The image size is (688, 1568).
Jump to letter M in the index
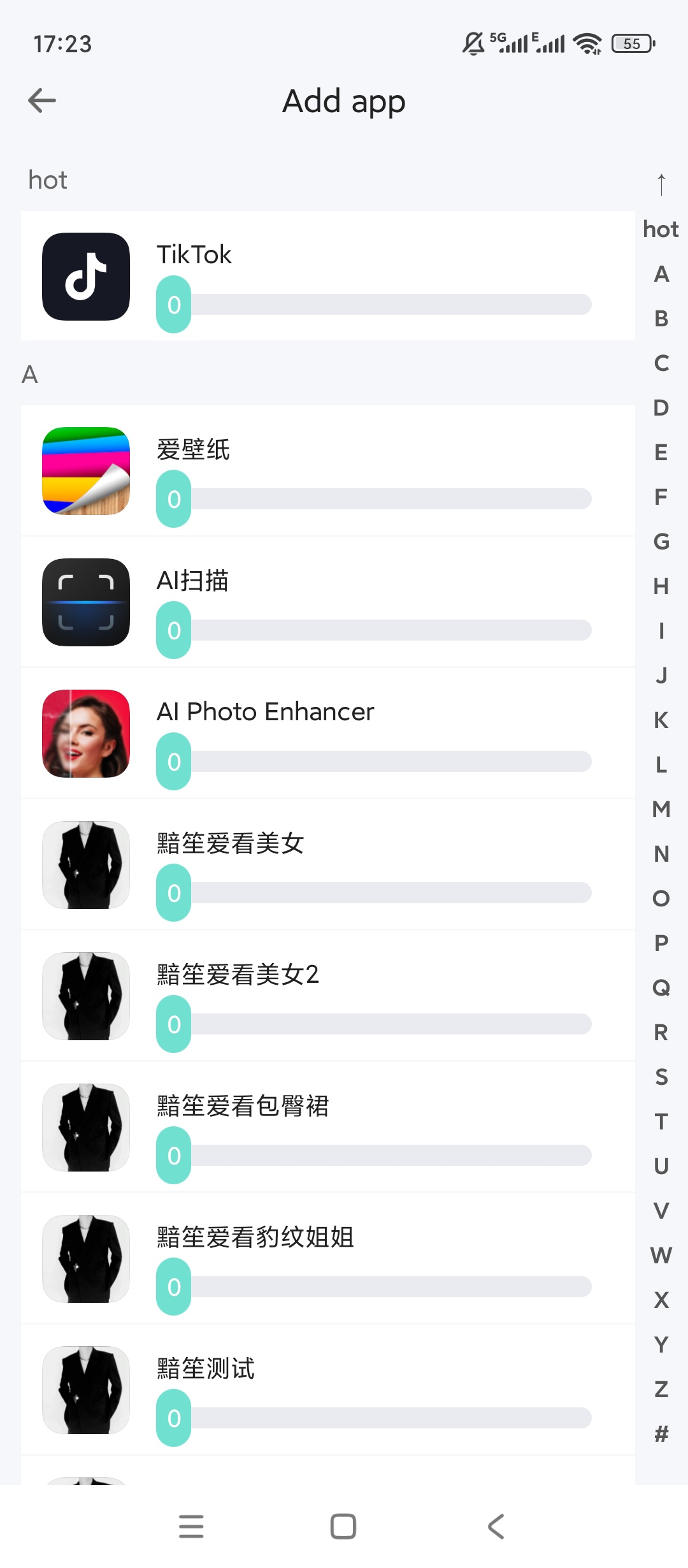tap(661, 809)
